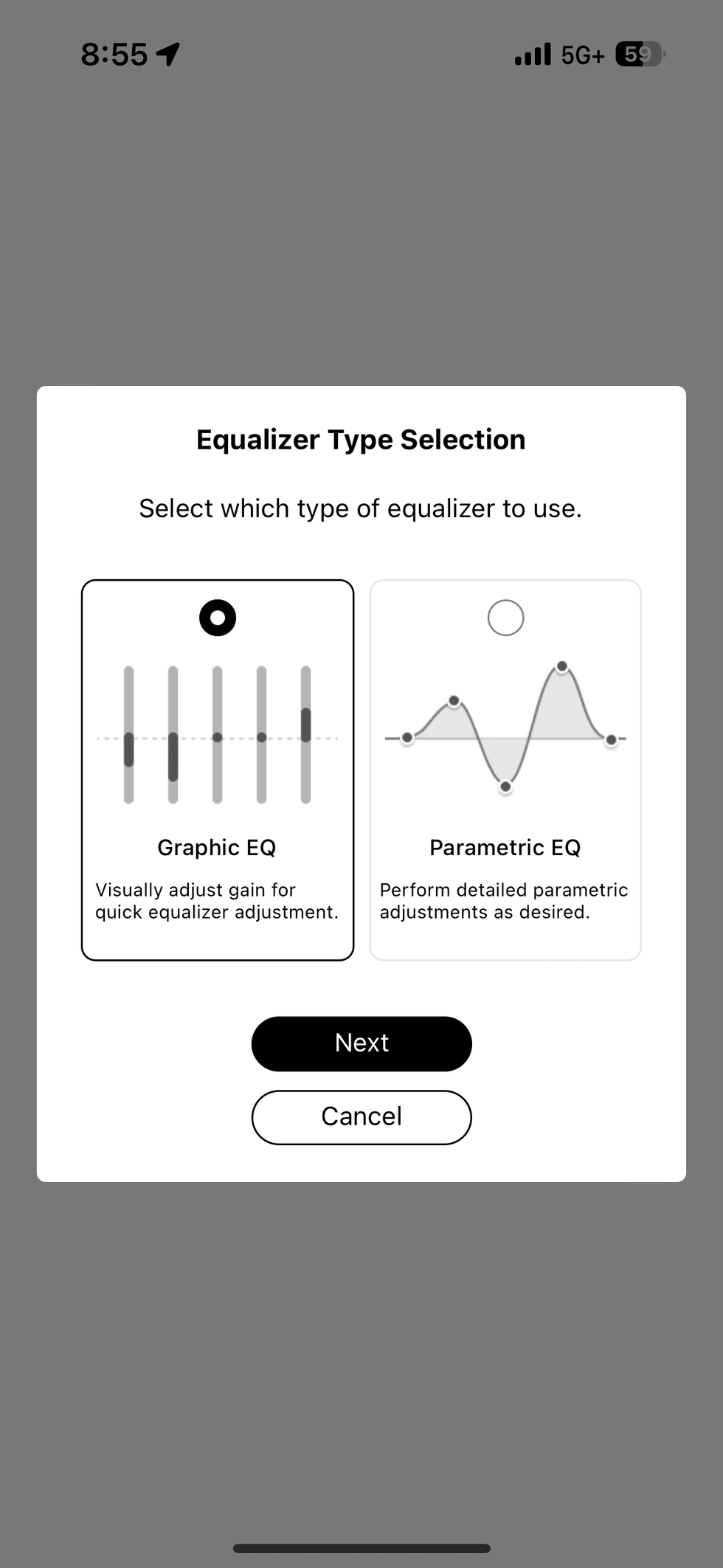Tap the Equalizer Type Selection title

point(360,438)
